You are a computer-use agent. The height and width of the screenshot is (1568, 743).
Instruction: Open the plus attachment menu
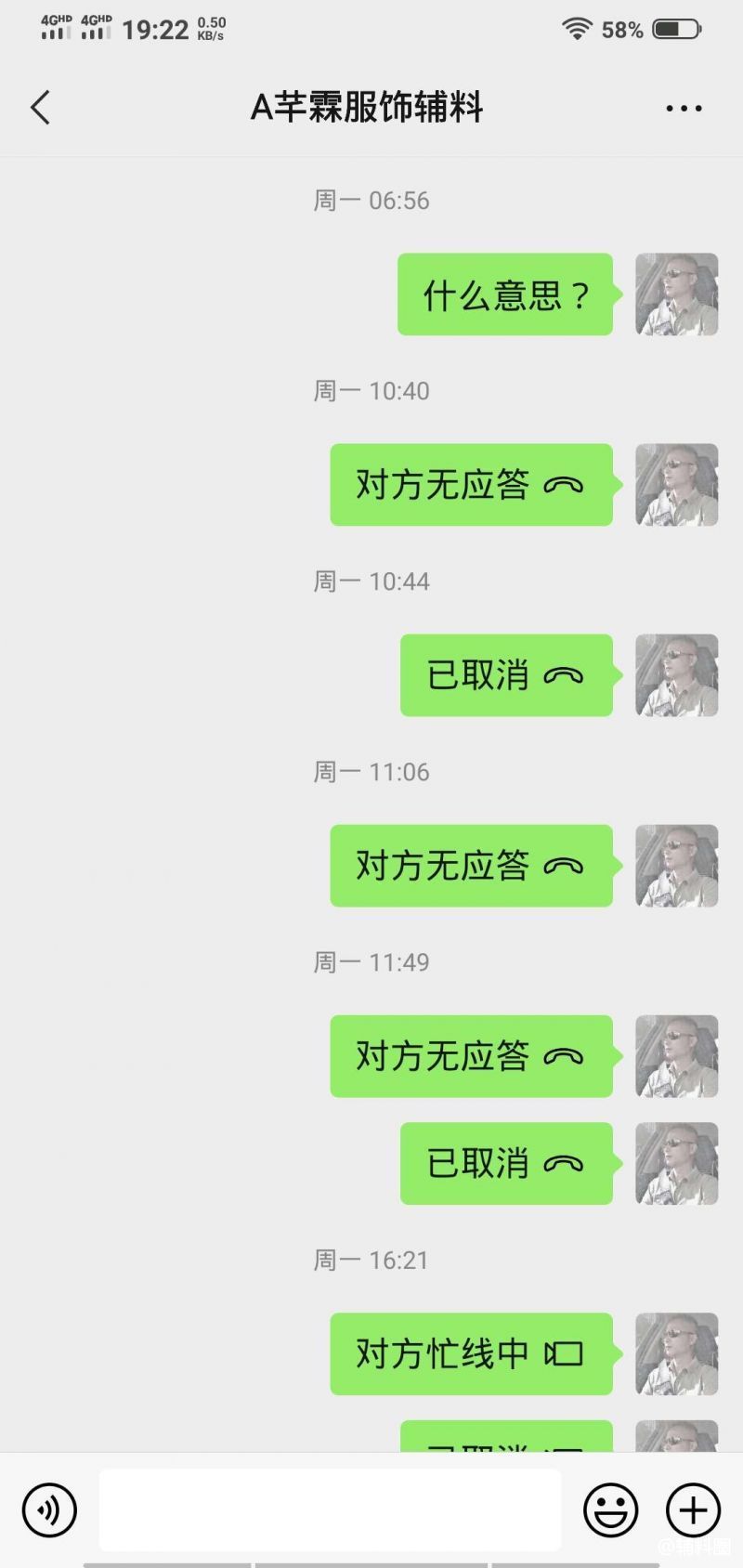pyautogui.click(x=693, y=1509)
